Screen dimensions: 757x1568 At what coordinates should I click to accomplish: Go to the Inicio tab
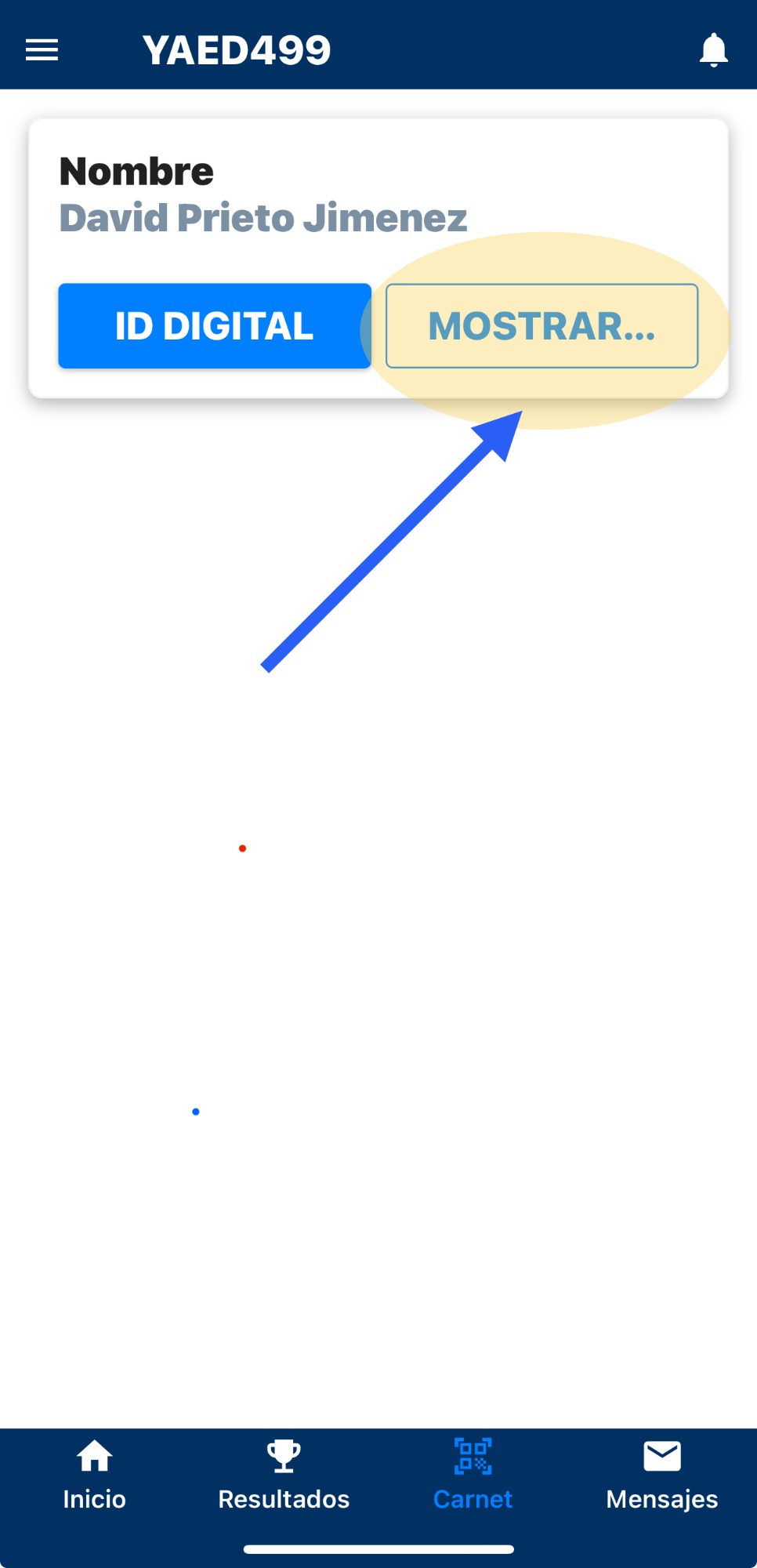95,1475
